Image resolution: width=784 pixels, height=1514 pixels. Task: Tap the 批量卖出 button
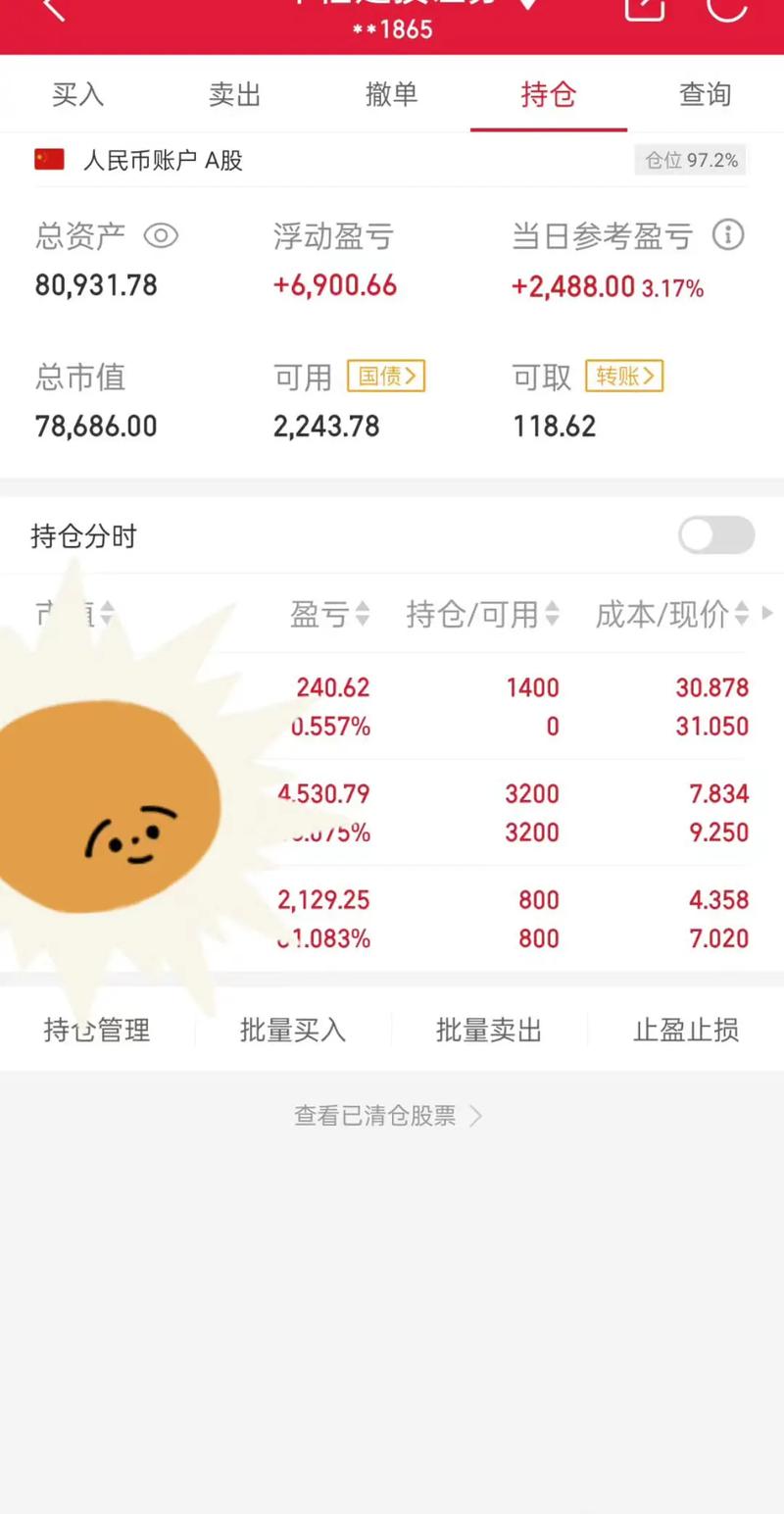point(488,1031)
